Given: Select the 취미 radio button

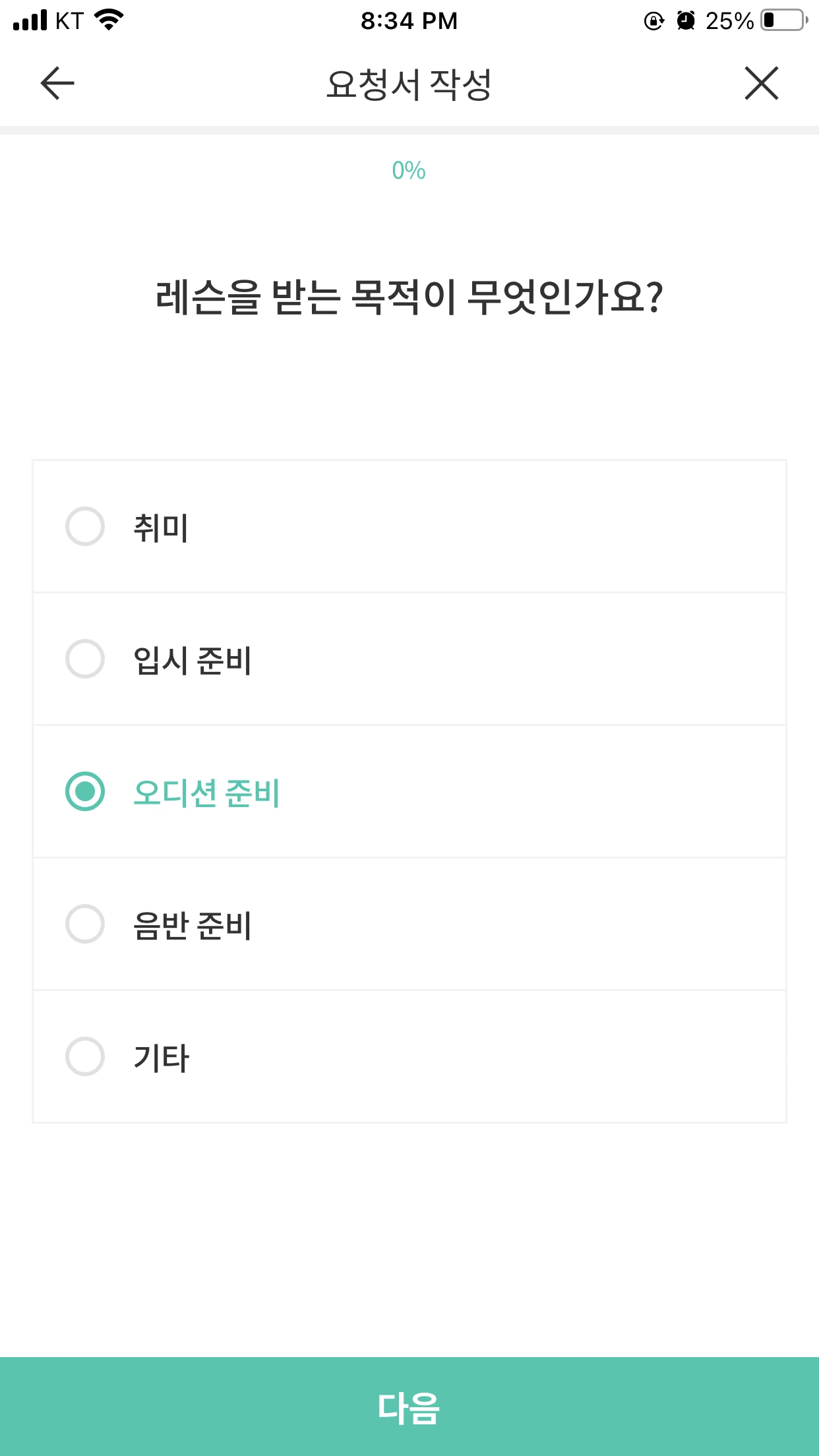Looking at the screenshot, I should [x=86, y=526].
